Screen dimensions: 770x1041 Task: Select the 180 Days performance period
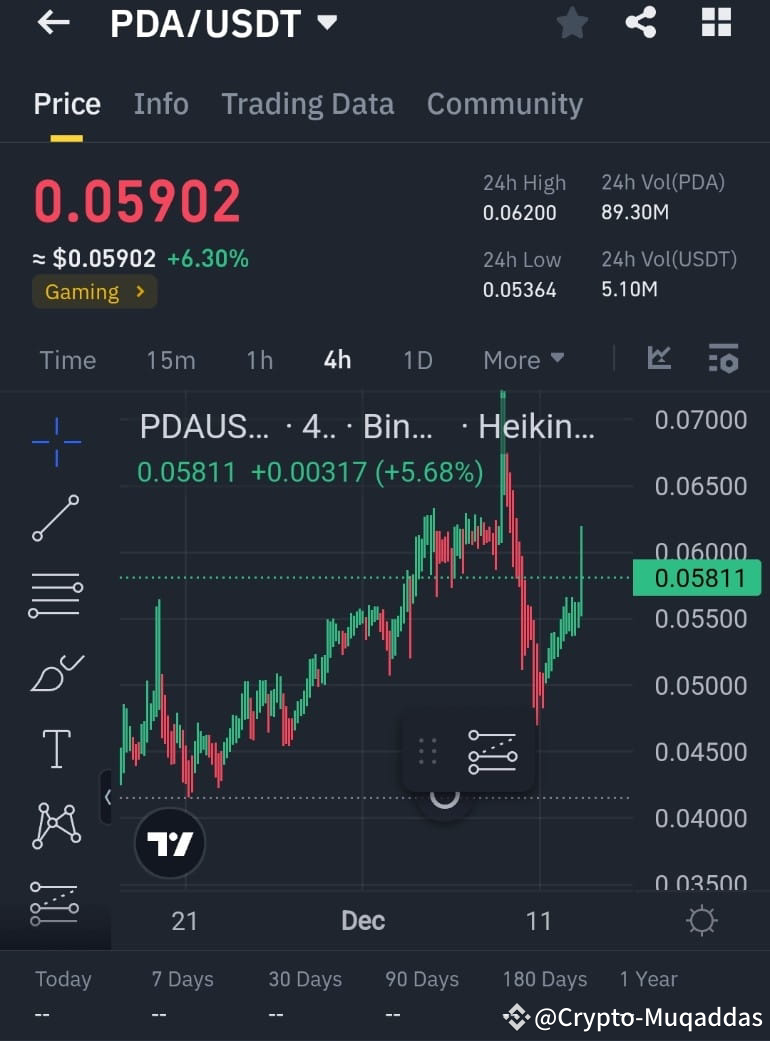pos(544,979)
